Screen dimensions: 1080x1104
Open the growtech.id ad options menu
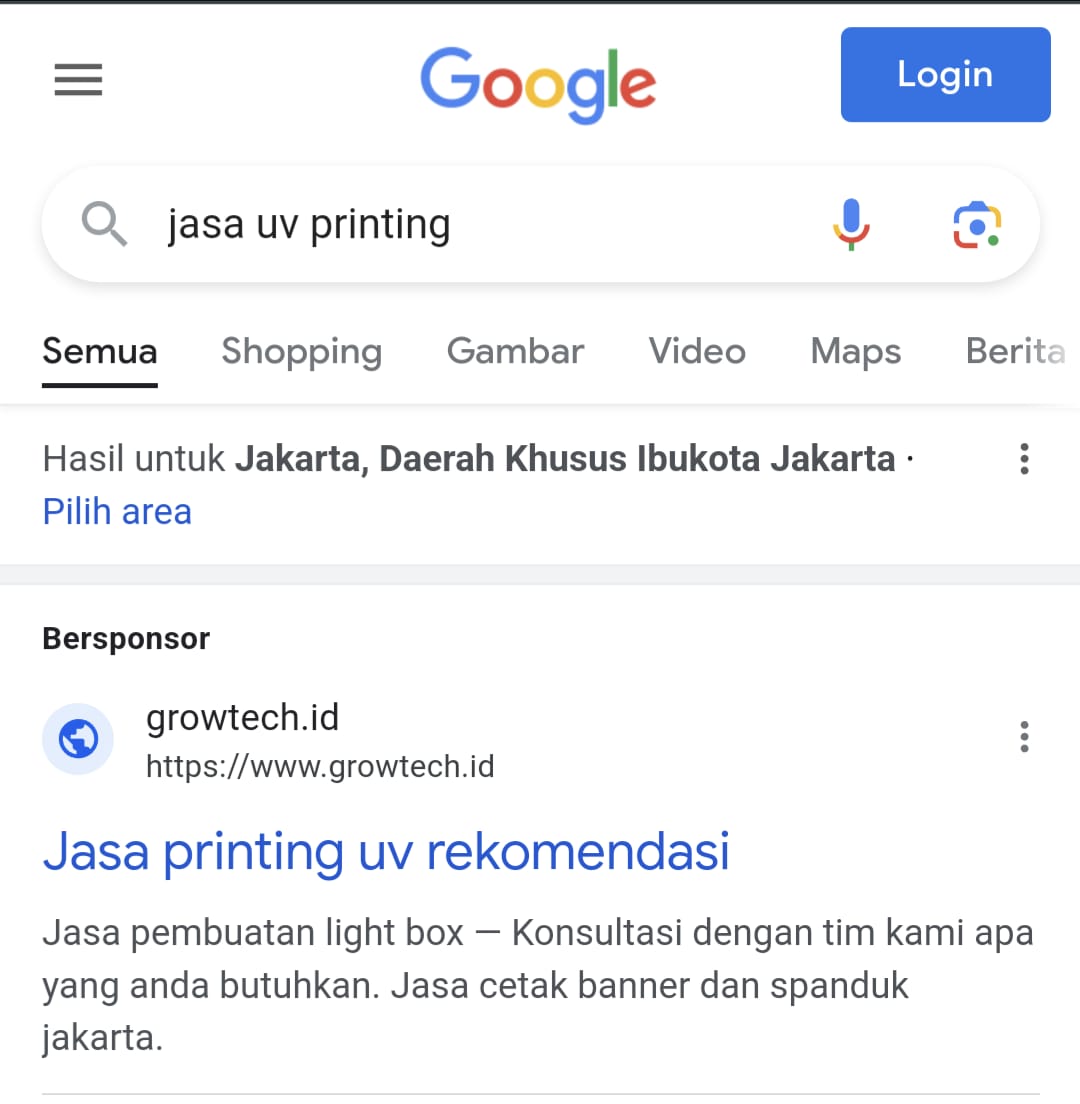pos(1023,736)
